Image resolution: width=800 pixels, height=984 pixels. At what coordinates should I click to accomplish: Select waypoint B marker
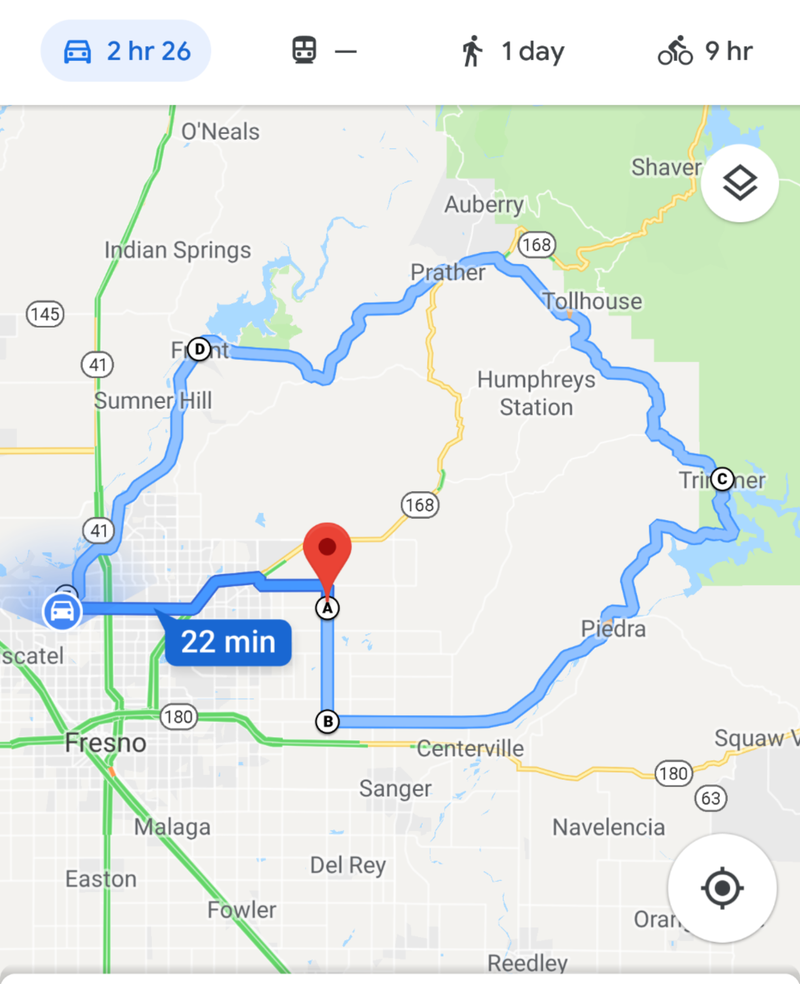coord(327,721)
